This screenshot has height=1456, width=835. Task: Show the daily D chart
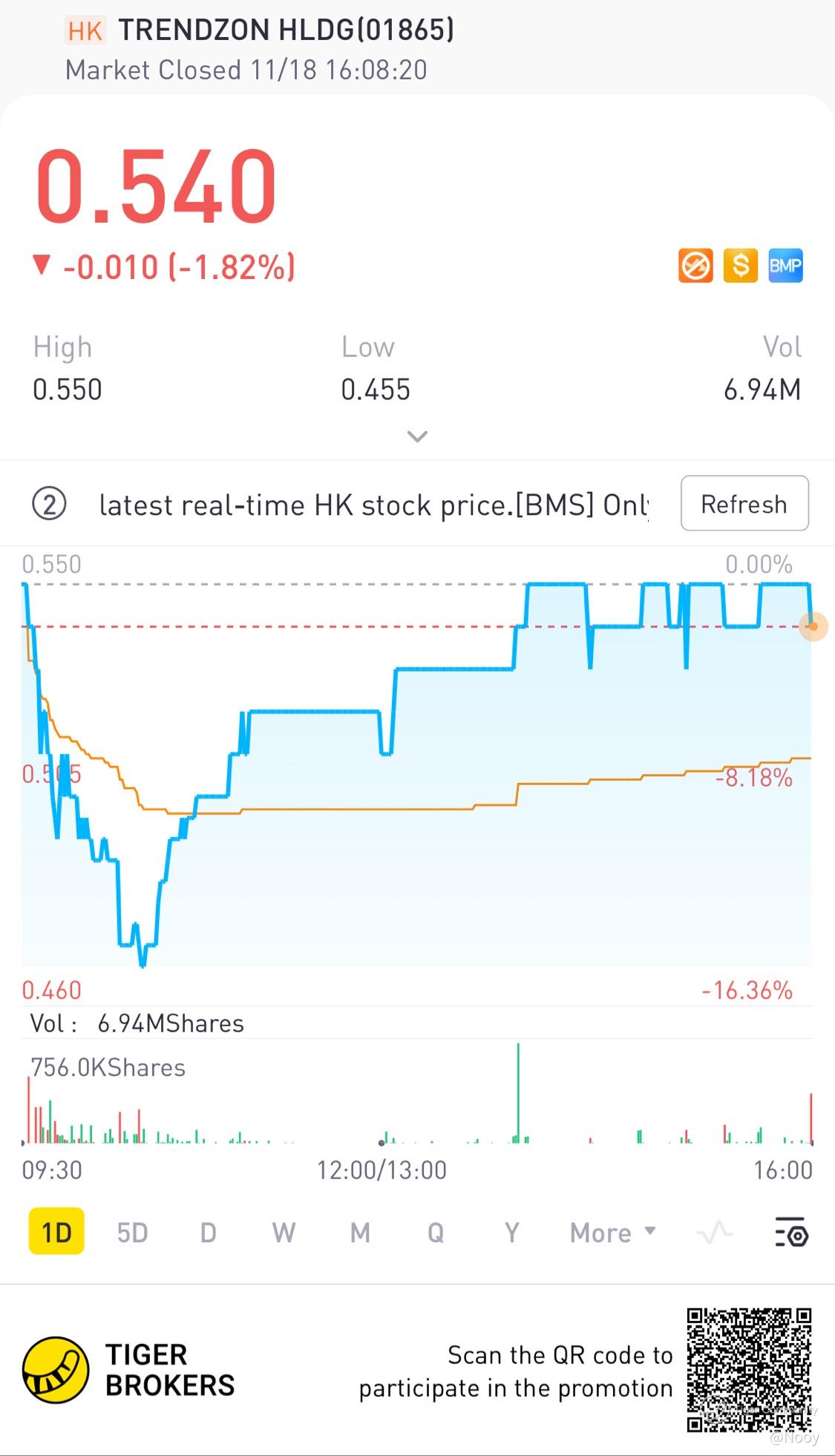click(208, 1233)
